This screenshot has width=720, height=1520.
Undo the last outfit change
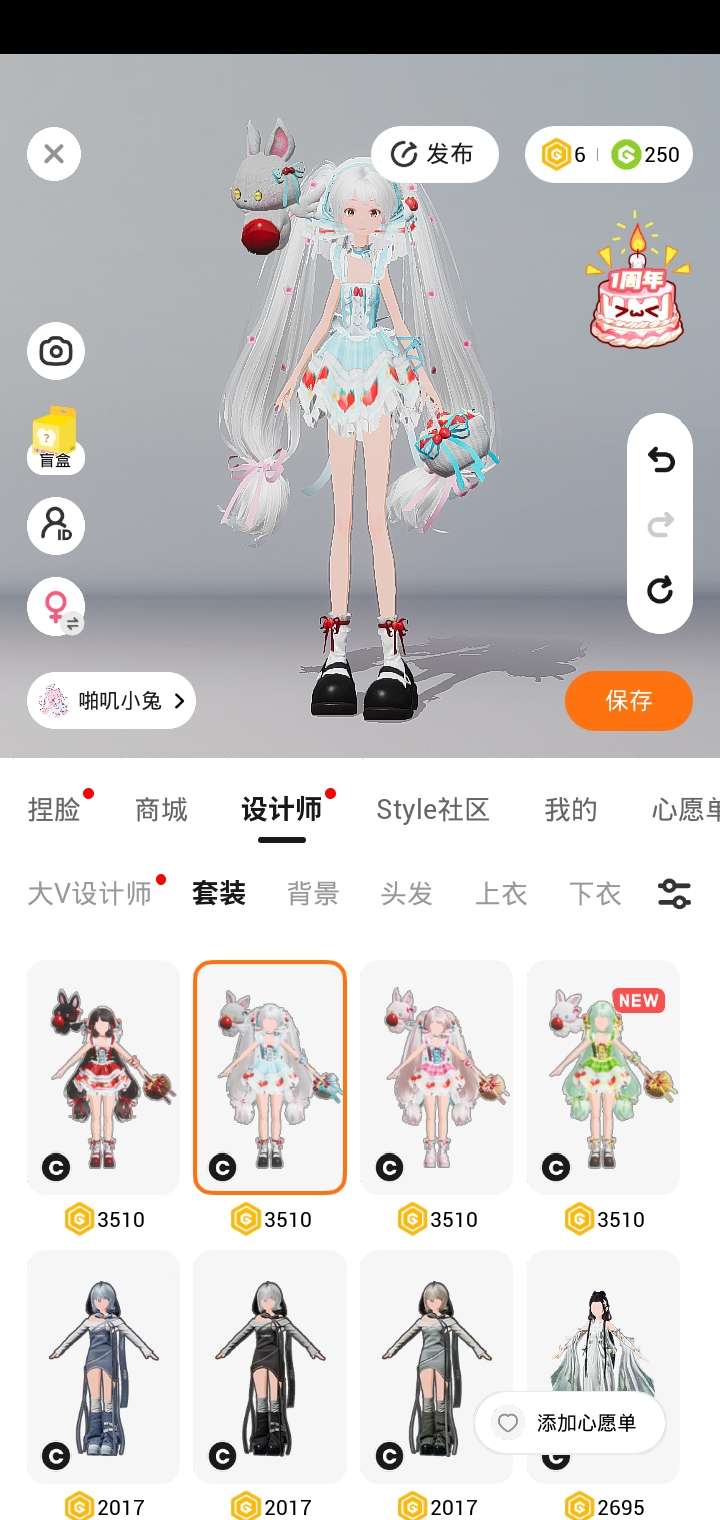660,460
